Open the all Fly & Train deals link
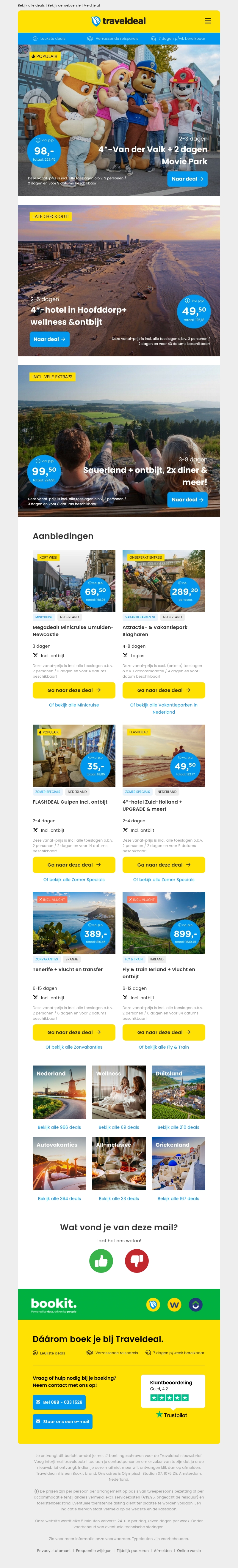The image size is (238, 1568). click(164, 1047)
